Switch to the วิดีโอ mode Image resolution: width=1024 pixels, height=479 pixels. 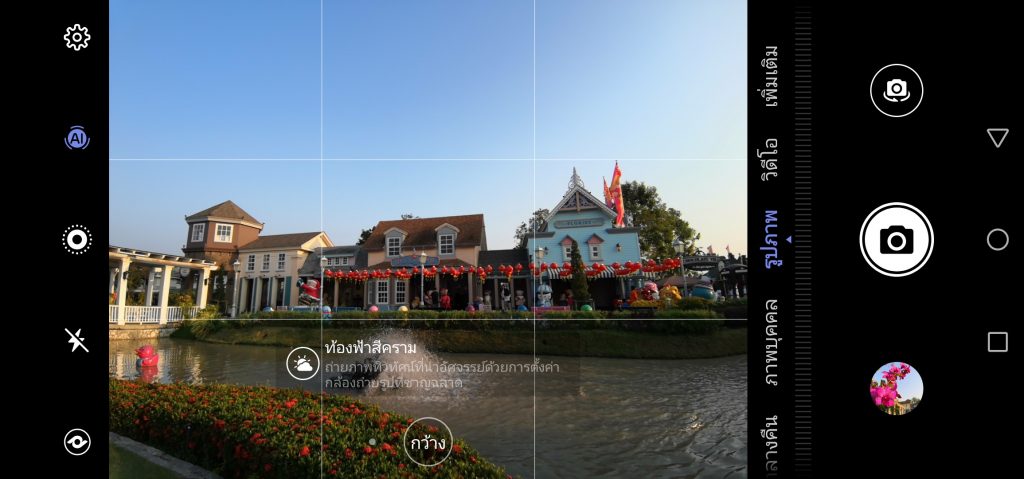pyautogui.click(x=770, y=161)
